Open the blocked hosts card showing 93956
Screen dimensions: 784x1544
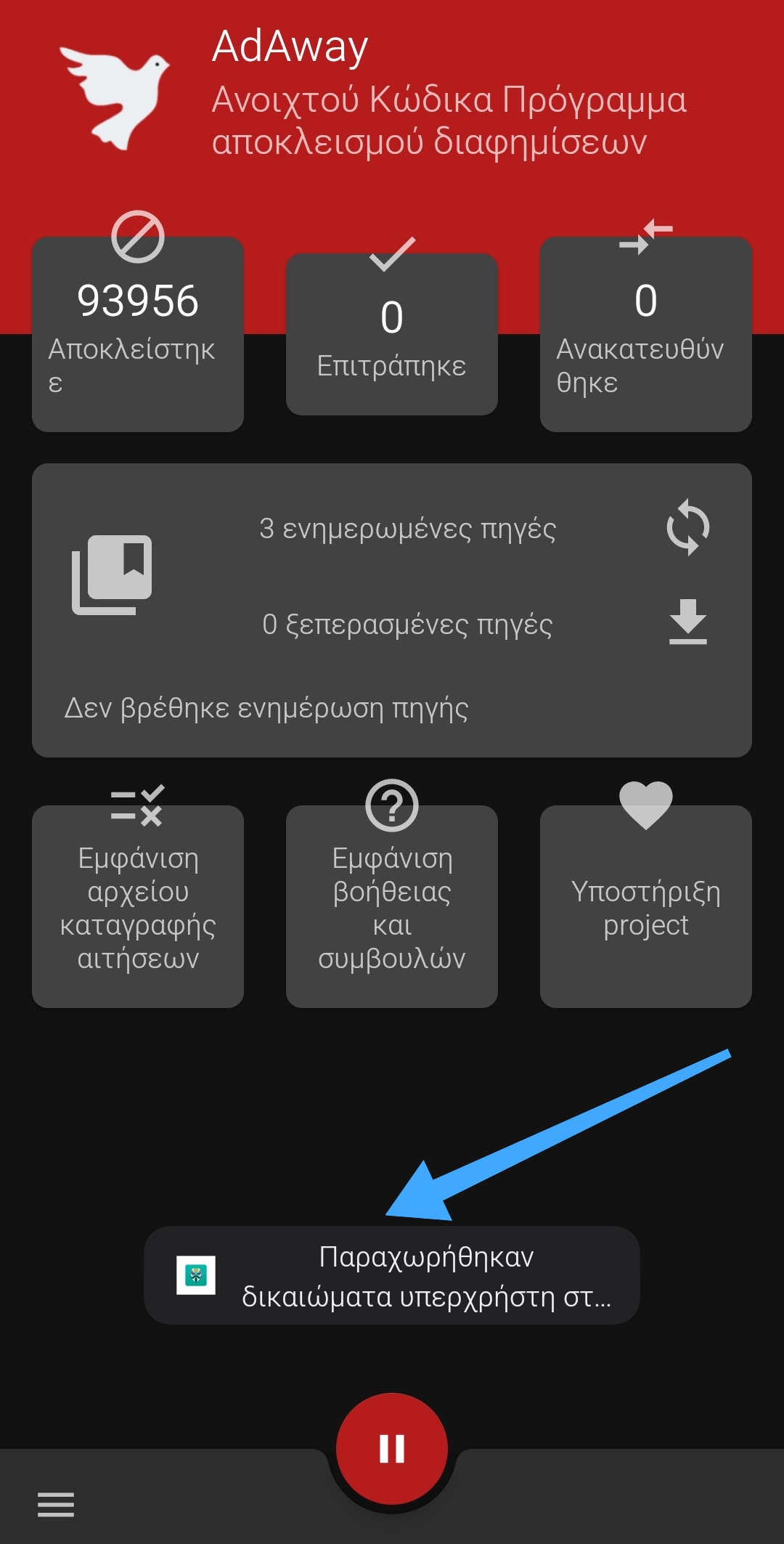coord(137,334)
